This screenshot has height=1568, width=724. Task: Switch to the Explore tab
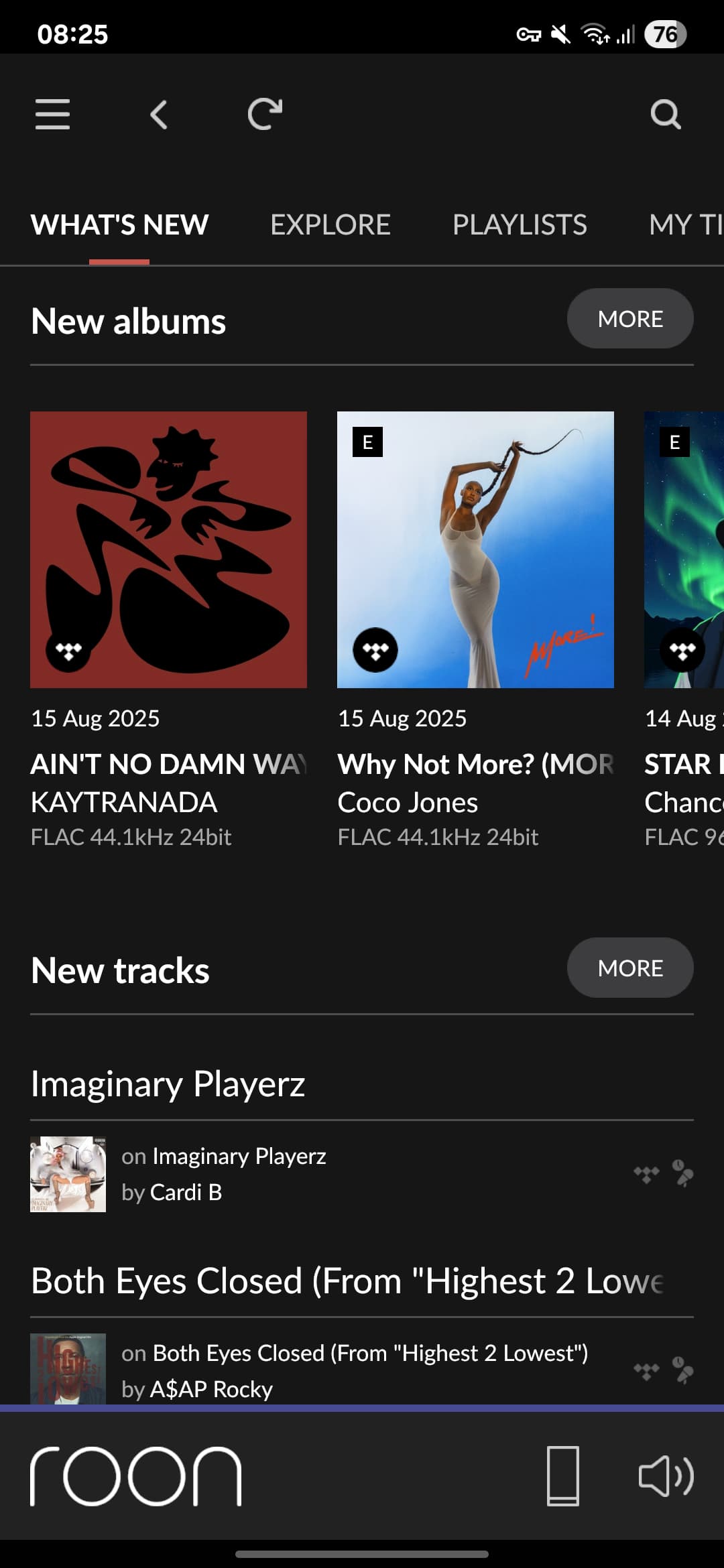[x=330, y=225]
